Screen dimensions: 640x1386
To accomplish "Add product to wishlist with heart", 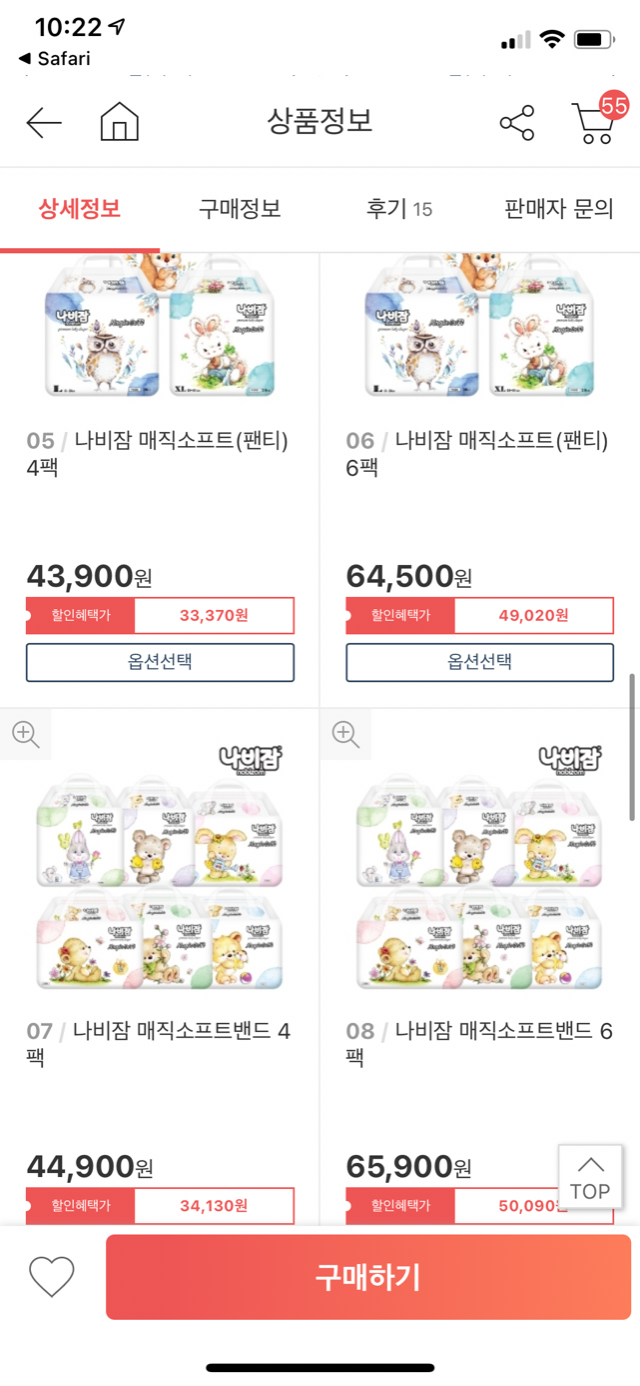I will click(x=52, y=1277).
